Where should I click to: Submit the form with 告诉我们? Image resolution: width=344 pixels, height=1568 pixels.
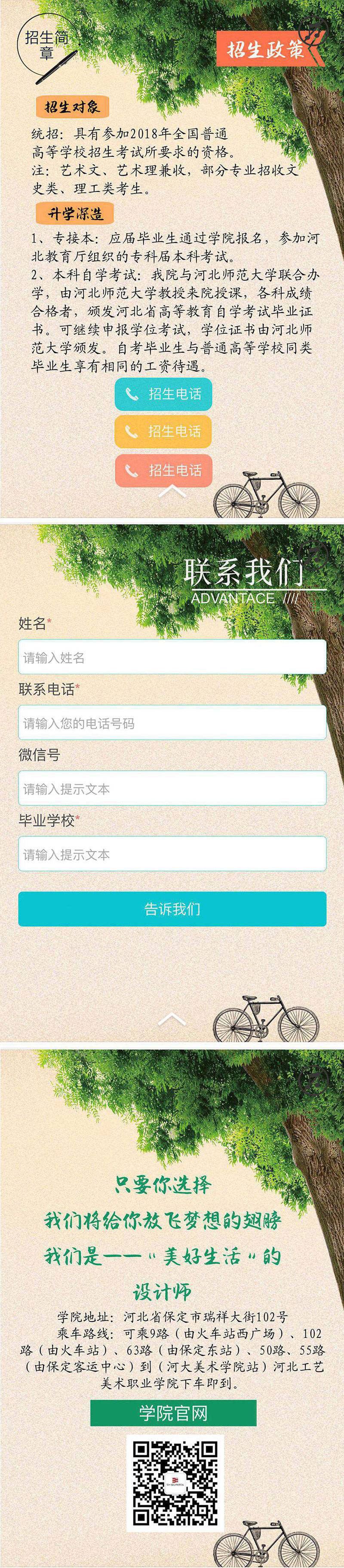[x=172, y=909]
